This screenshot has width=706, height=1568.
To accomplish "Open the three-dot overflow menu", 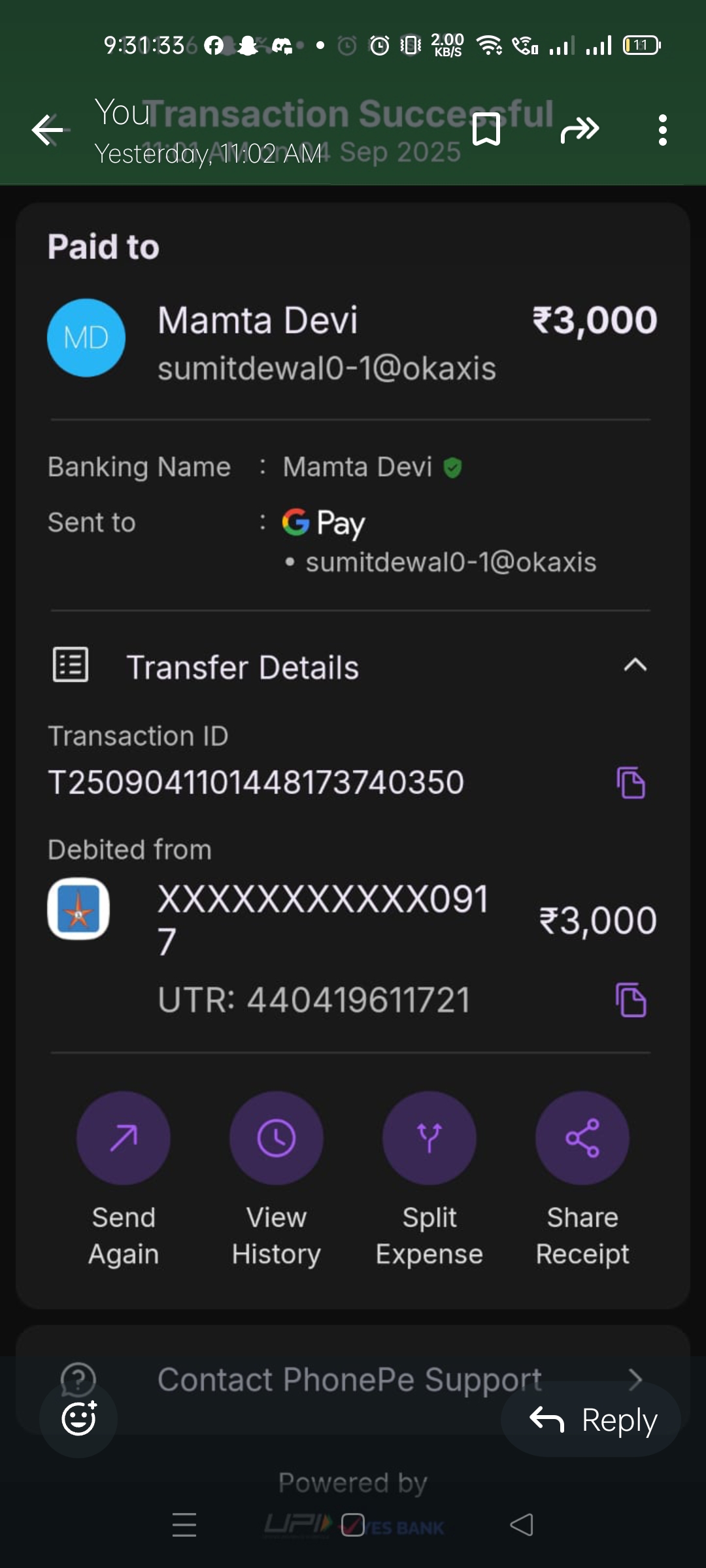I will [x=662, y=130].
